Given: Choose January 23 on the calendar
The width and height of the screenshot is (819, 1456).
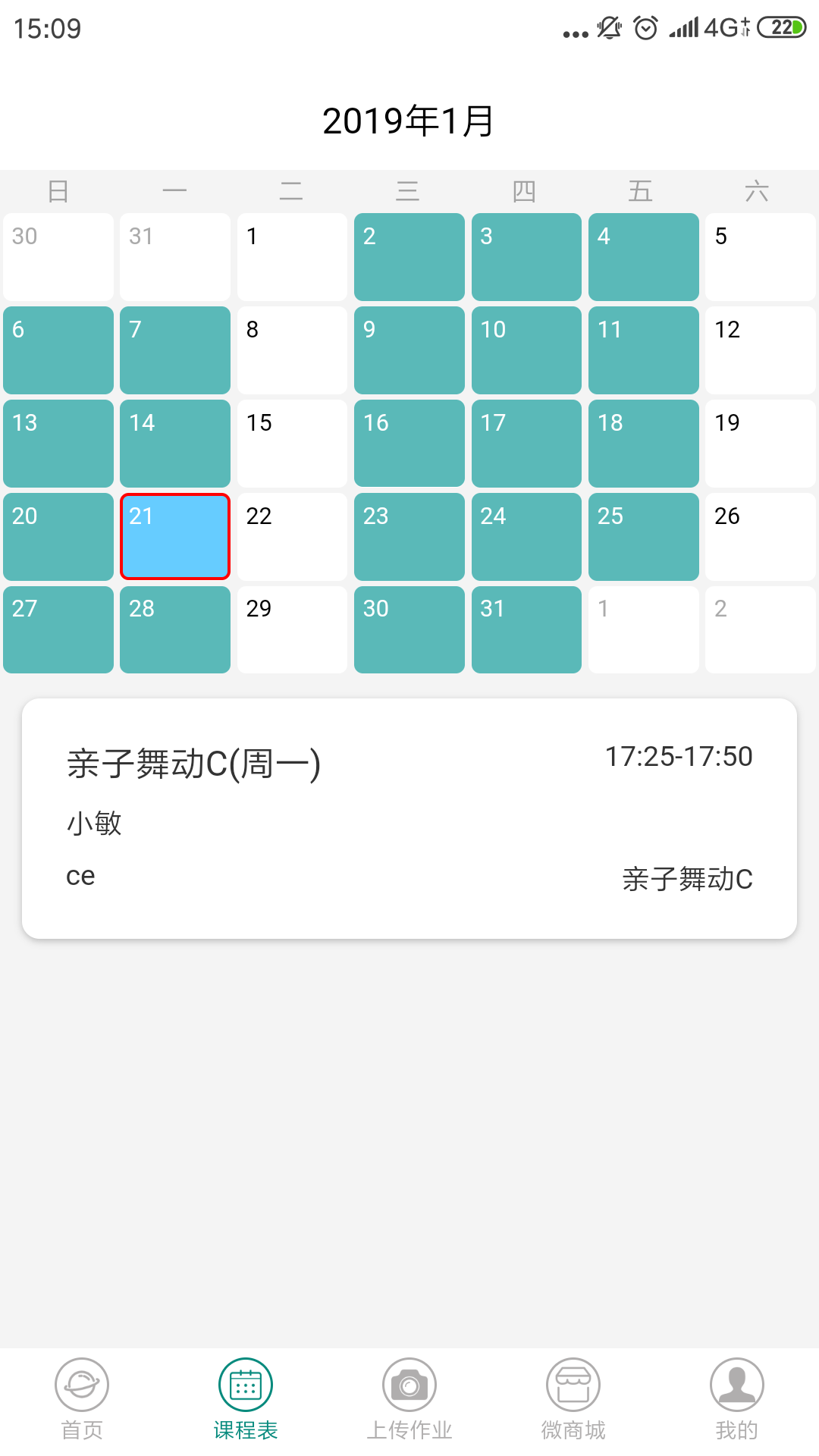Looking at the screenshot, I should [409, 537].
